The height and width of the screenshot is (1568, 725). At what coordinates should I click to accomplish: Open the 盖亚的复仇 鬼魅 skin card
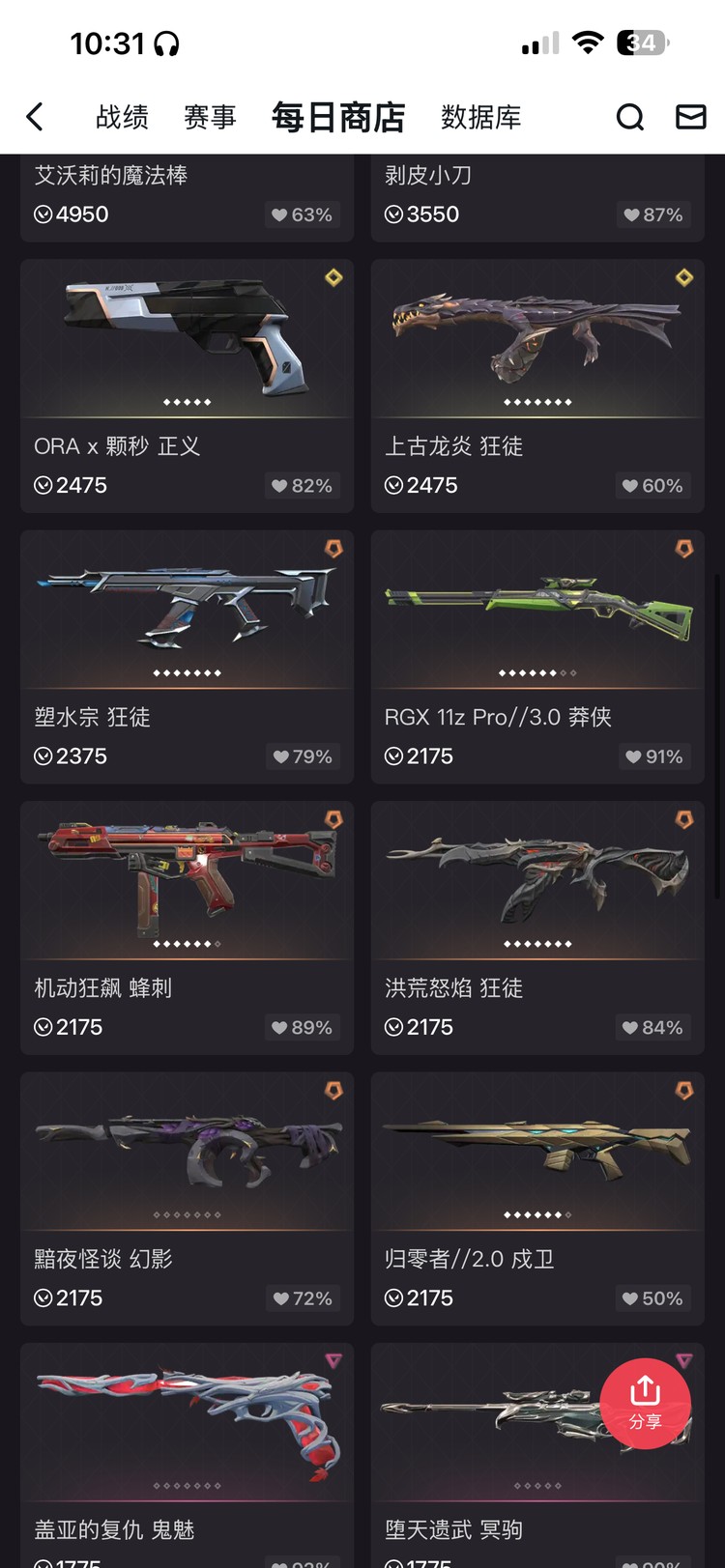187,1449
